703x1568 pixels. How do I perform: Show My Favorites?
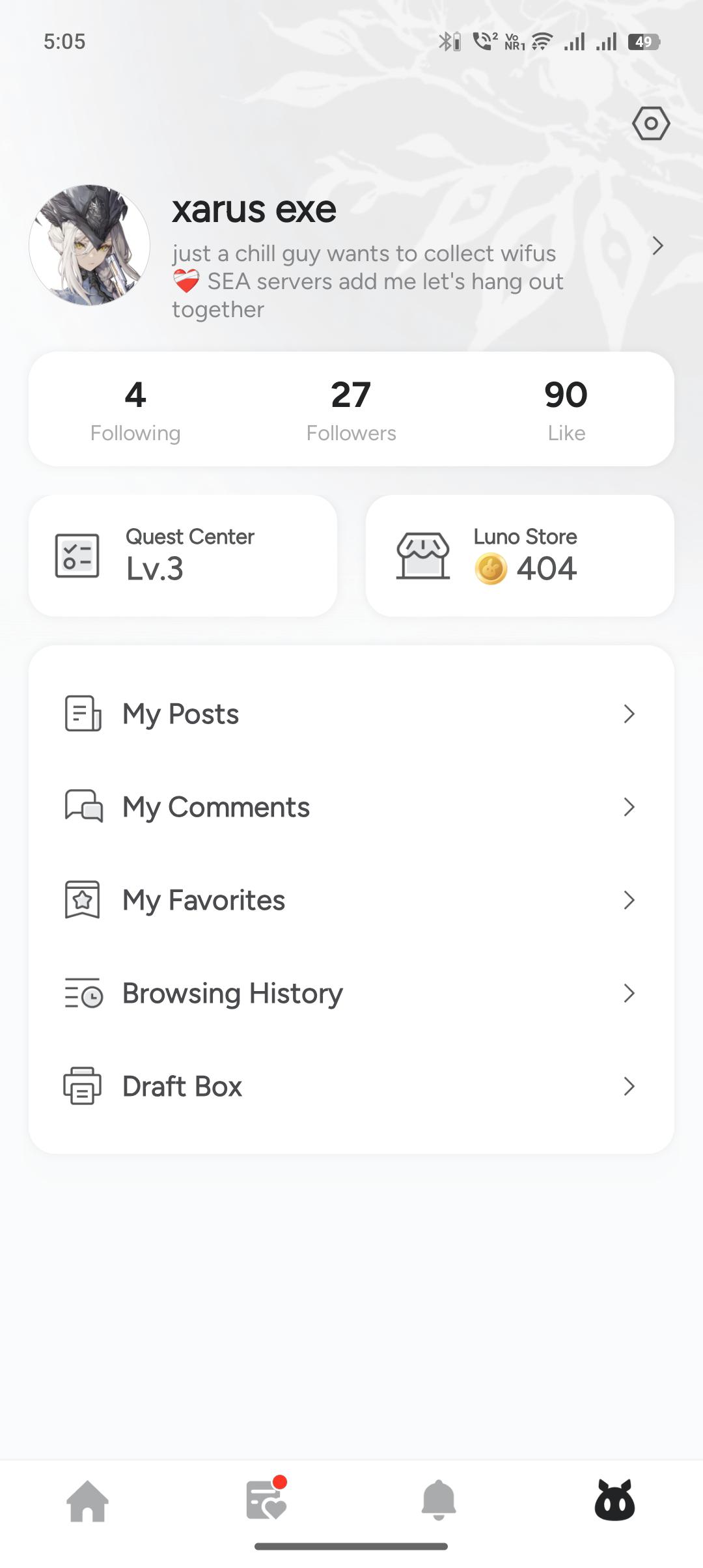[351, 900]
